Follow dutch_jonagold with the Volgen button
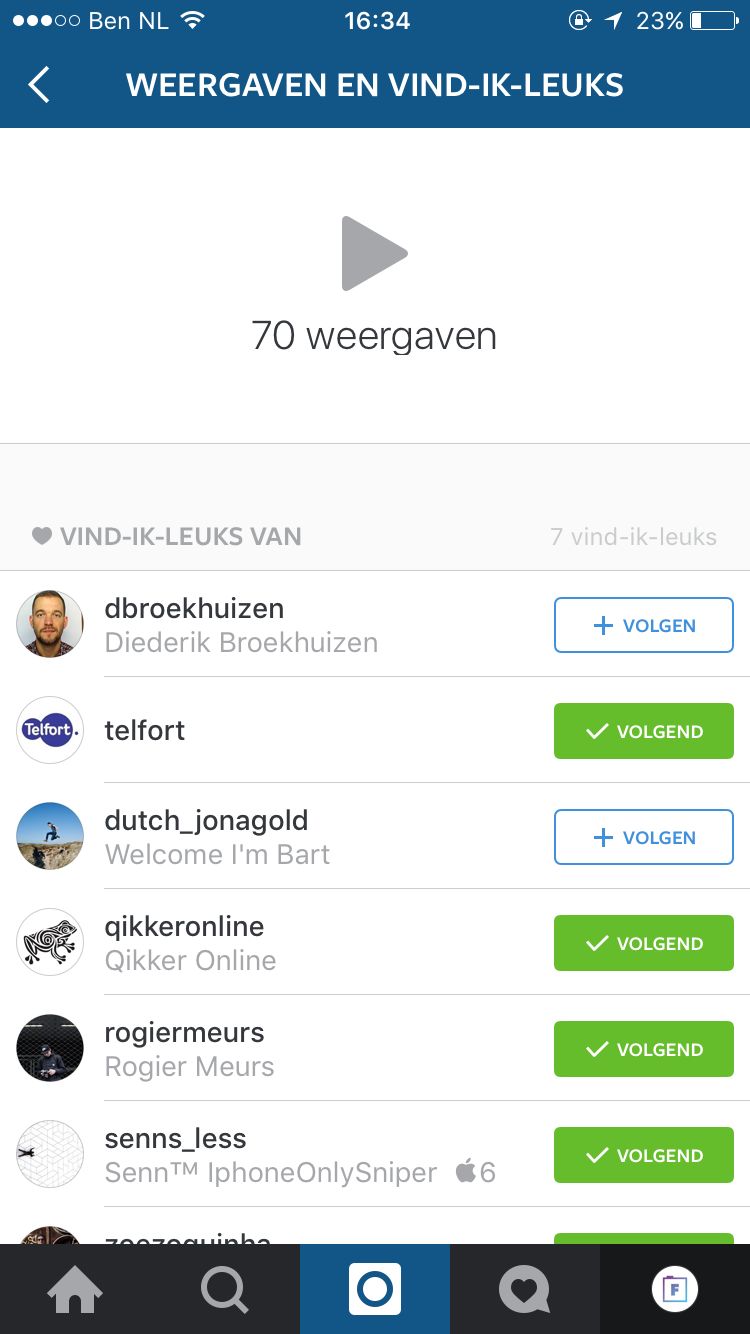The height and width of the screenshot is (1334, 750). point(644,837)
